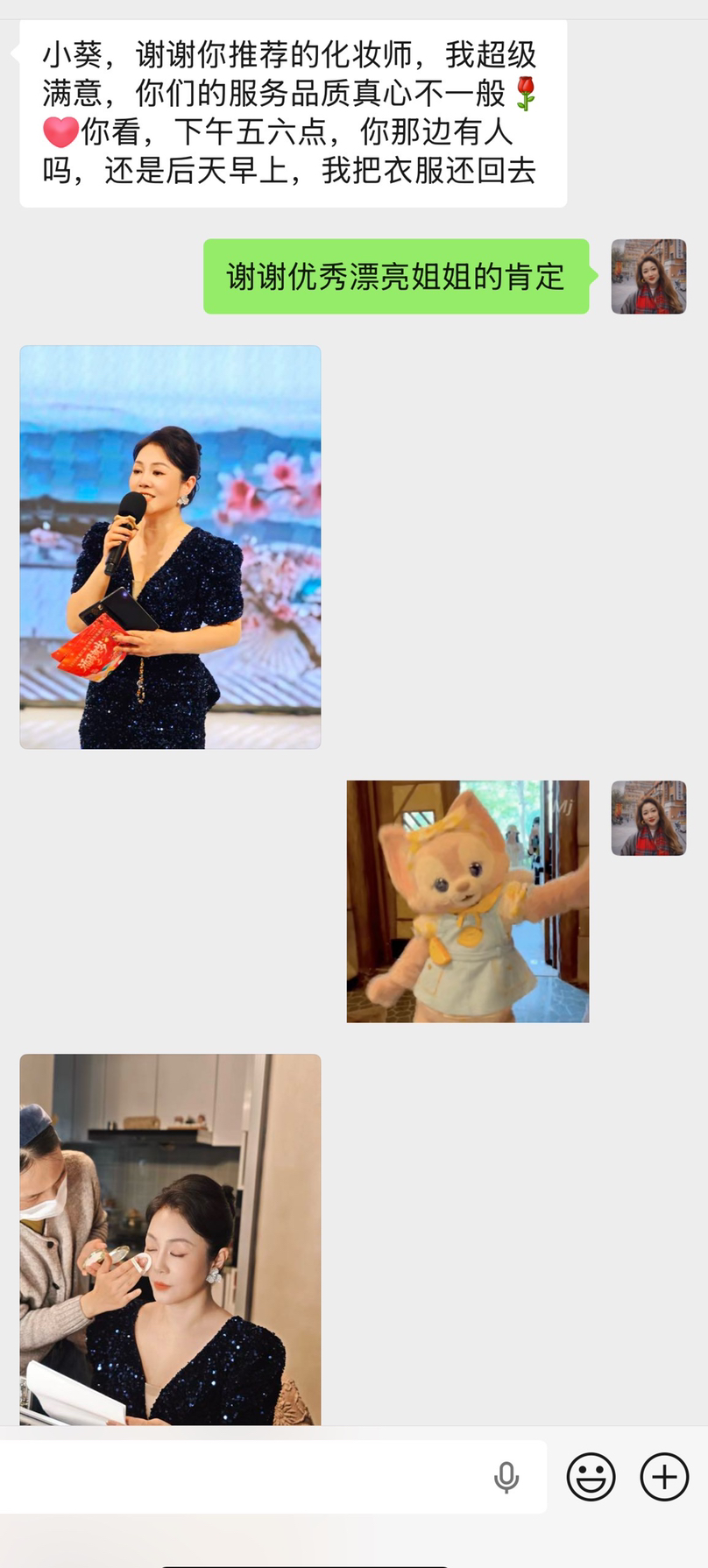708x1568 pixels.
Task: Open the plus attachments menu
Action: [x=664, y=1477]
